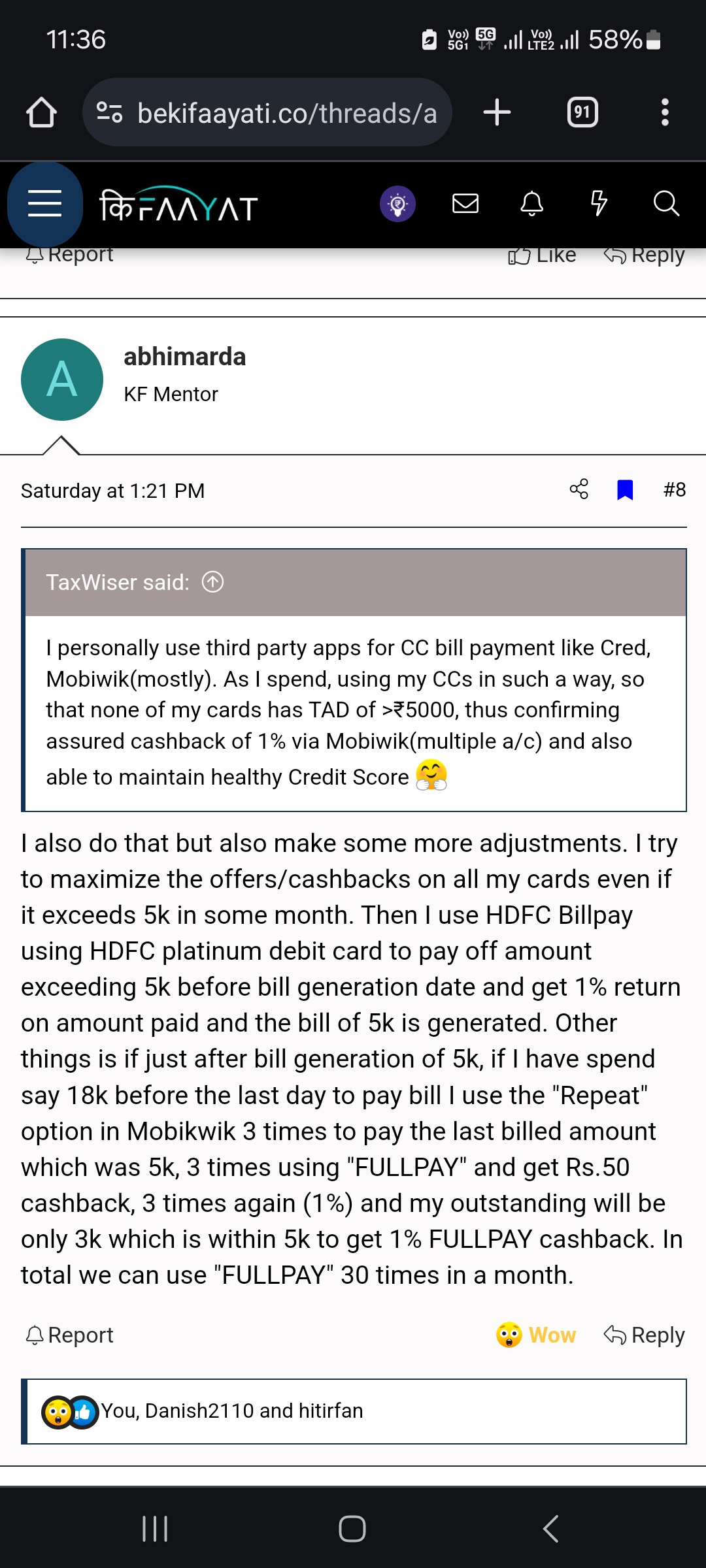The width and height of the screenshot is (706, 1568).
Task: Open abhimarda's profile name
Action: 184,357
